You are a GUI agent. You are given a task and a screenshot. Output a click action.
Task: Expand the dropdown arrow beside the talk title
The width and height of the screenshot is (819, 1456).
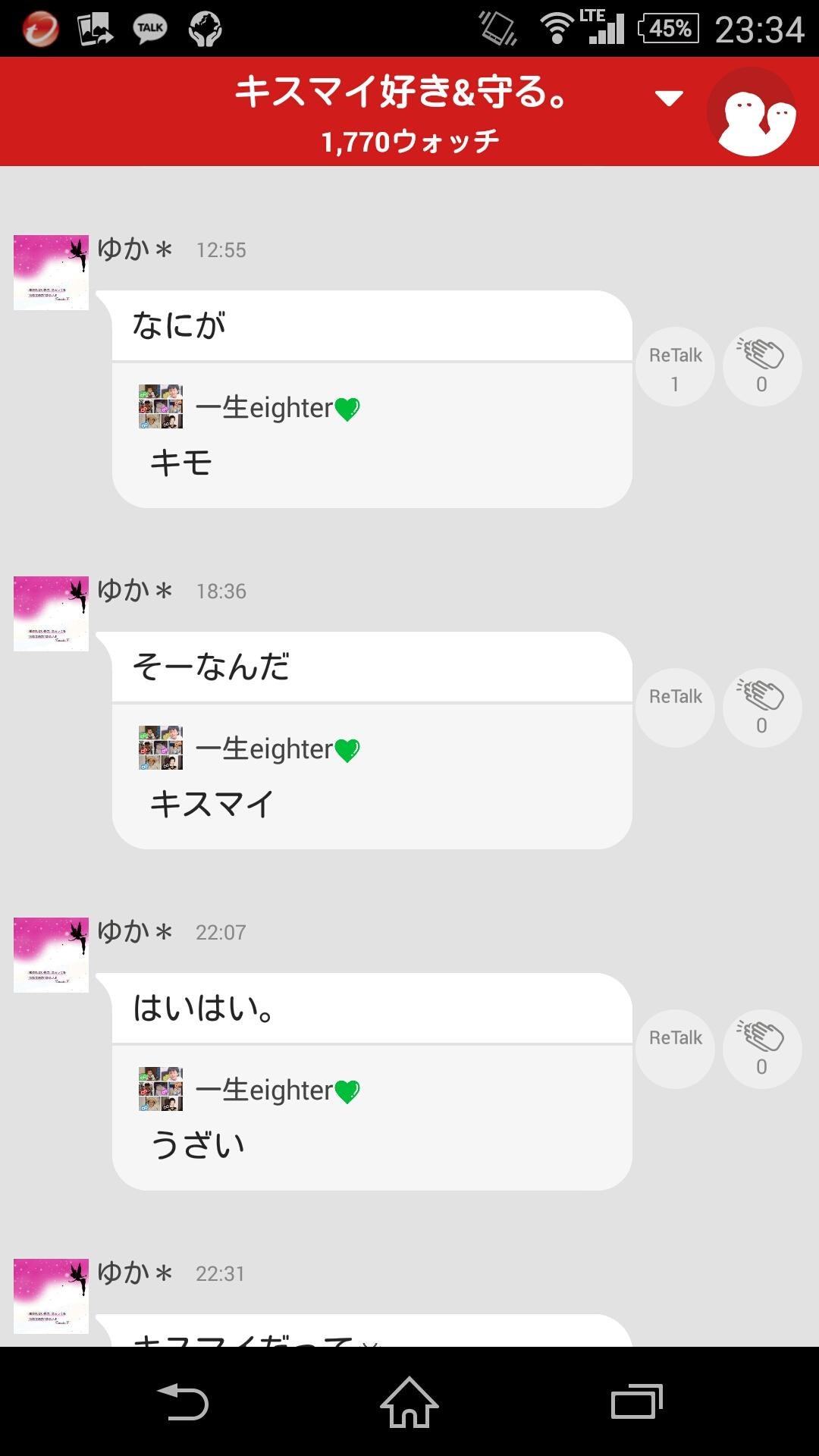pos(669,99)
